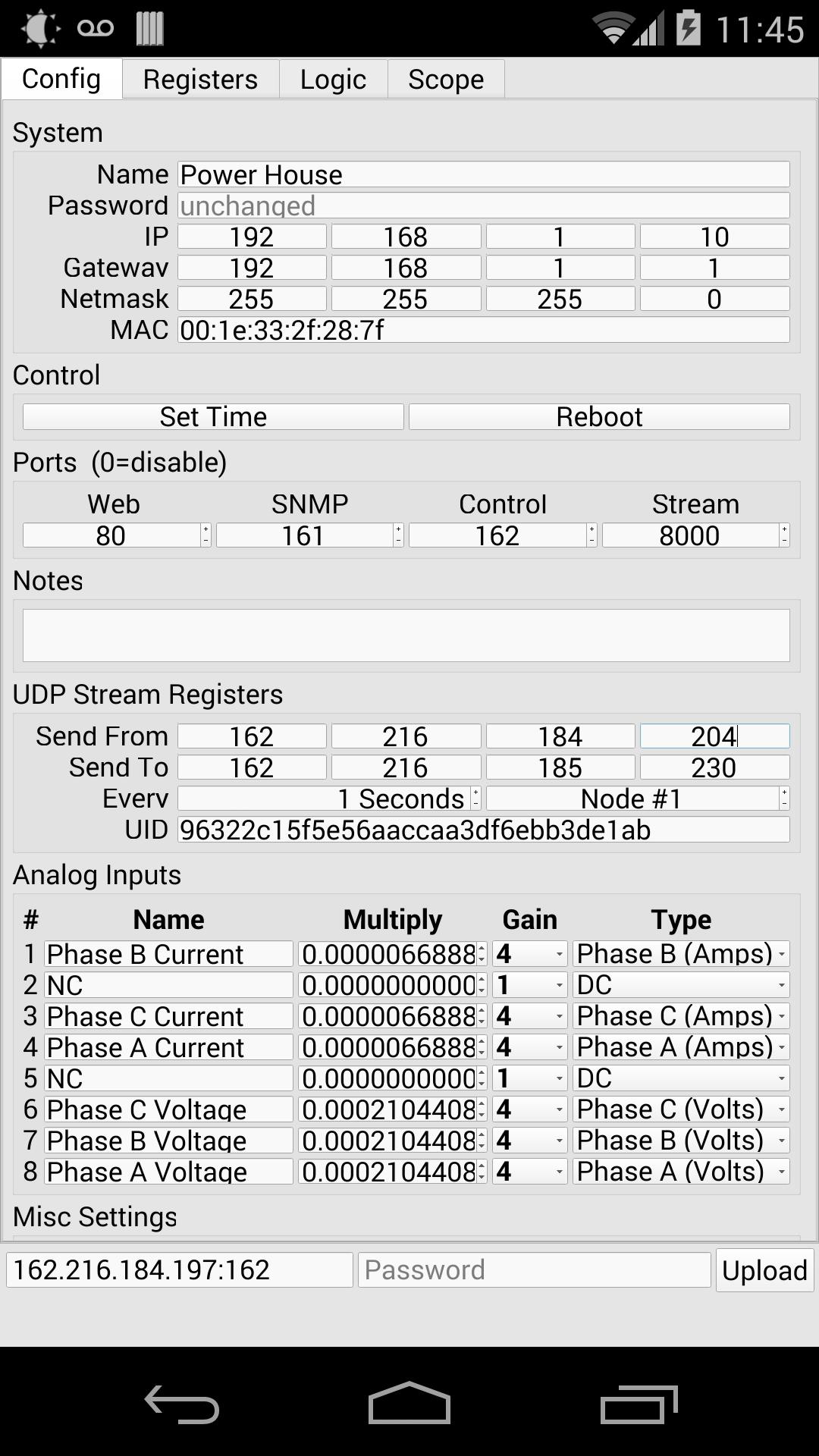Open the Logic tab

tap(333, 80)
